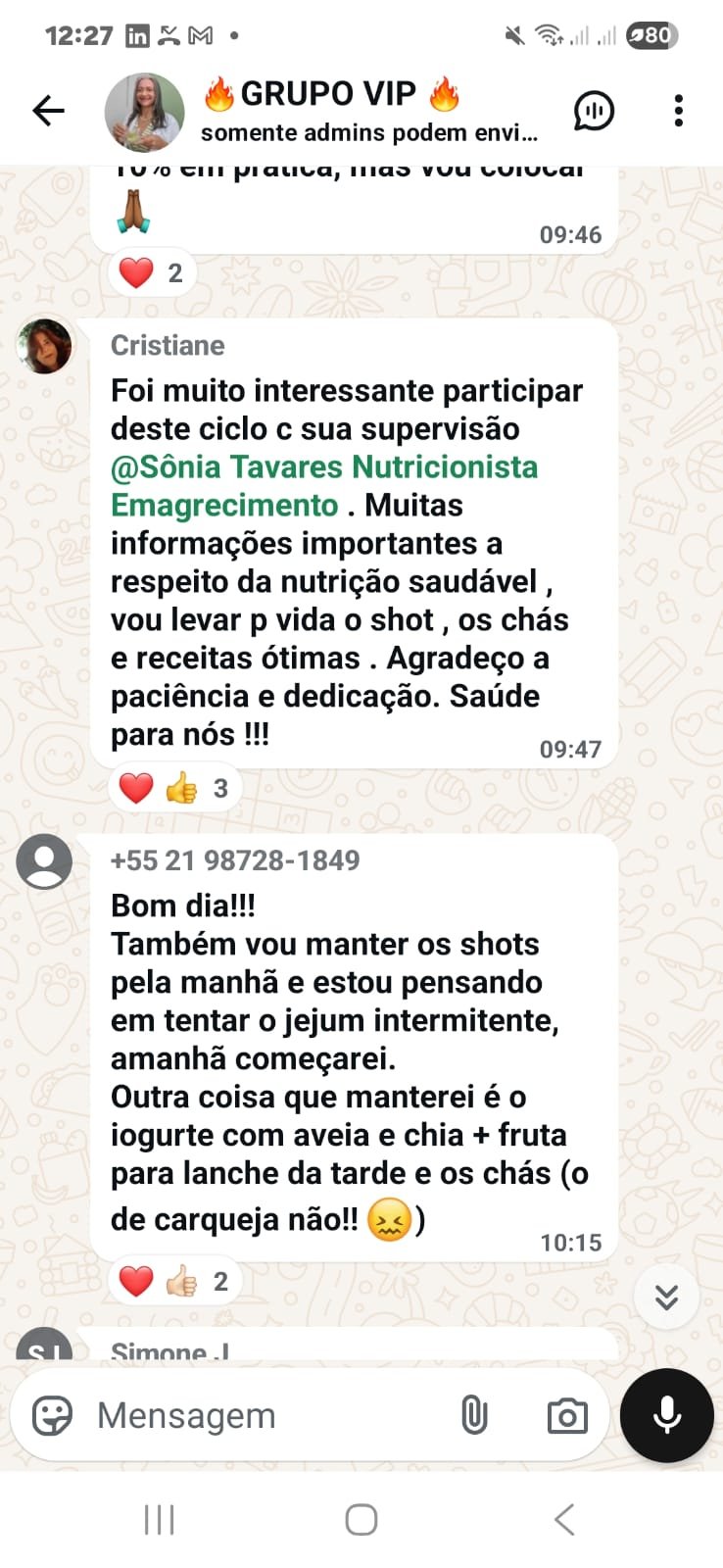The height and width of the screenshot is (1568, 723).
Task: Open the recent apps view
Action: click(x=159, y=1520)
